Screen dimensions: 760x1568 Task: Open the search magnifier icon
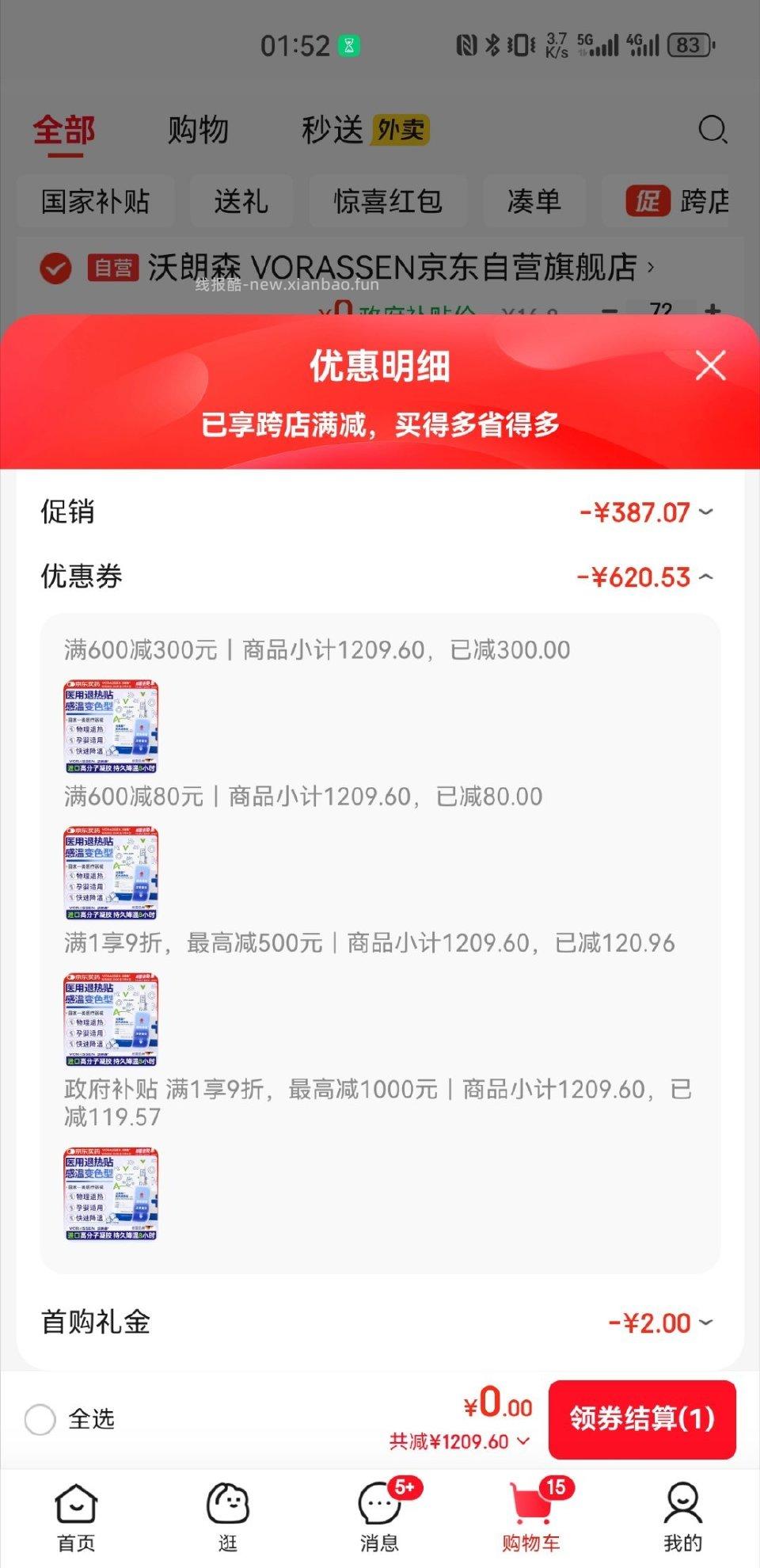coord(713,129)
